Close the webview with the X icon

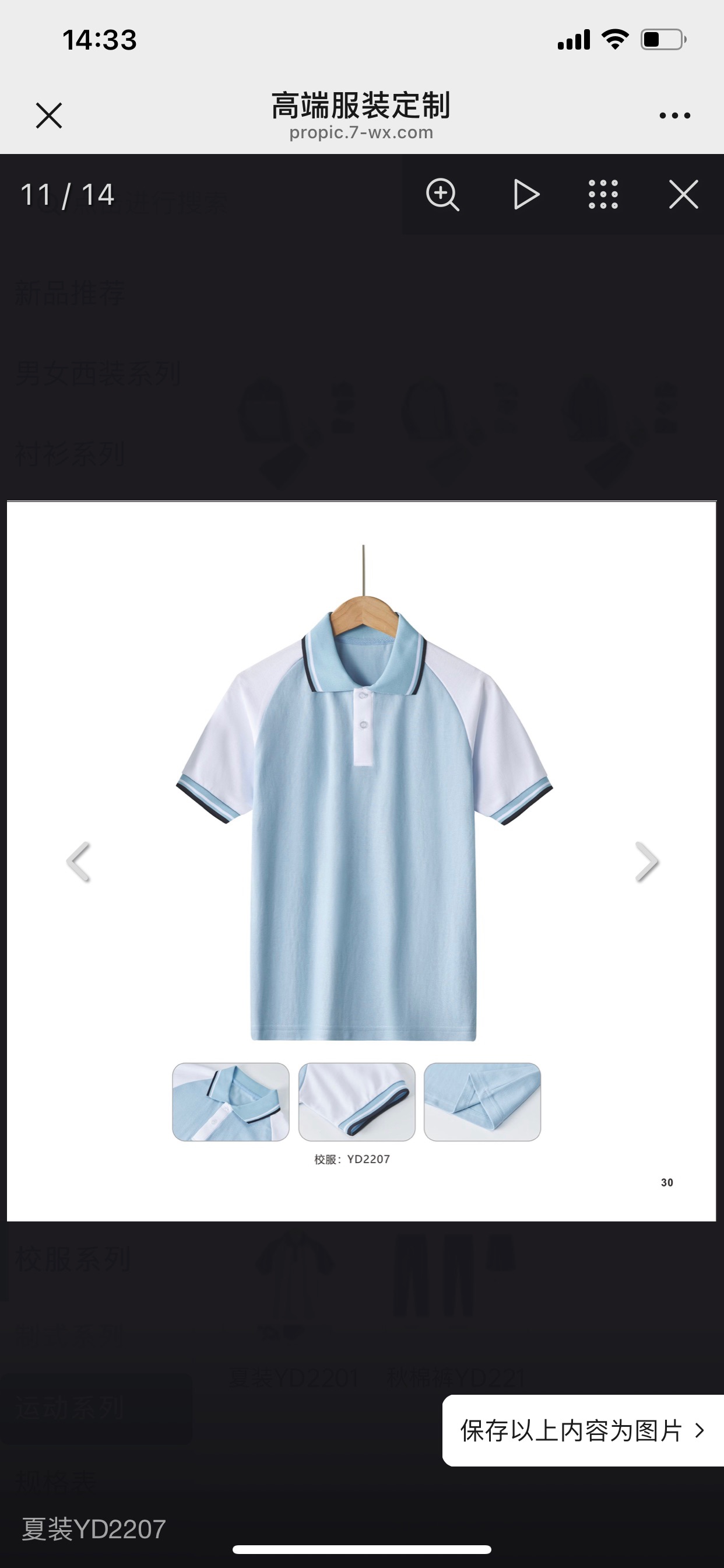pos(48,115)
